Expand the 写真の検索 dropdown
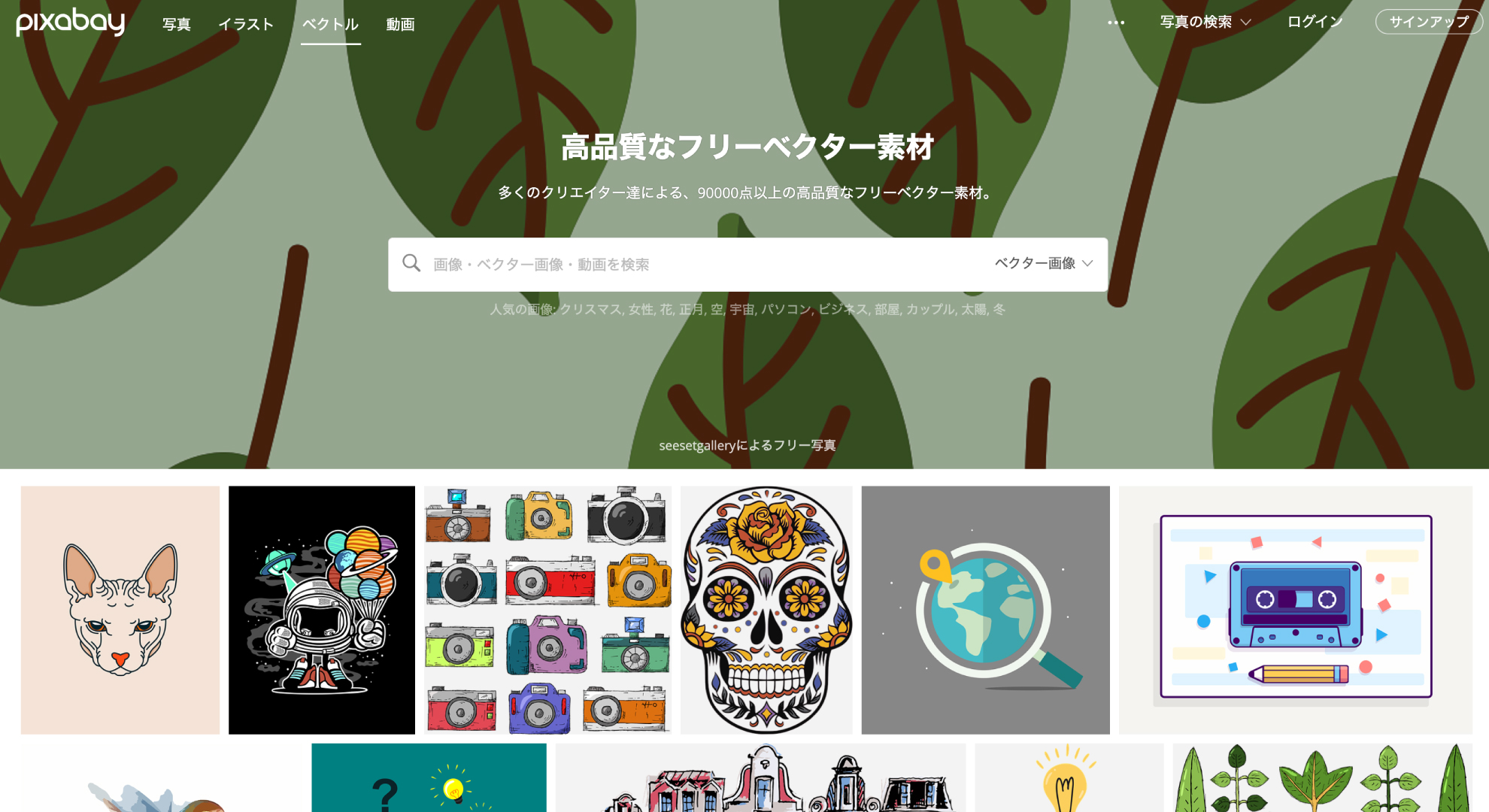 1205,22
